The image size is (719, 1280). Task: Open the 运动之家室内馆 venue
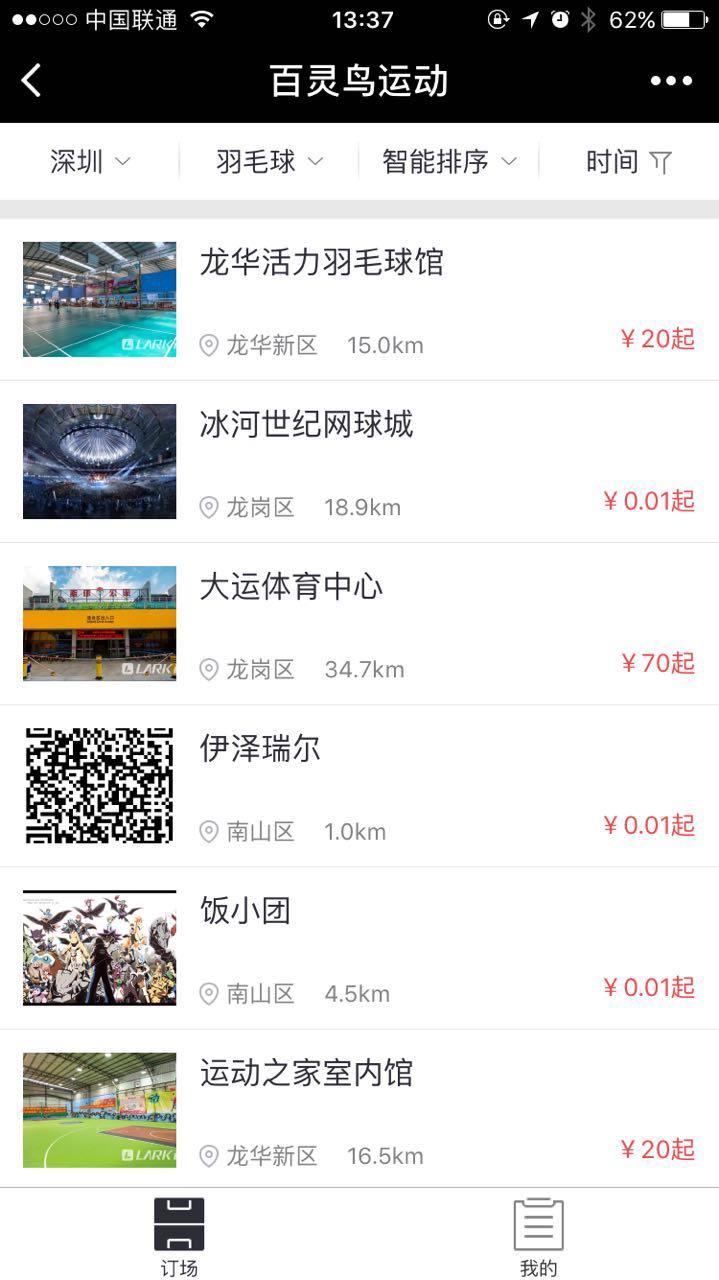click(x=359, y=1110)
